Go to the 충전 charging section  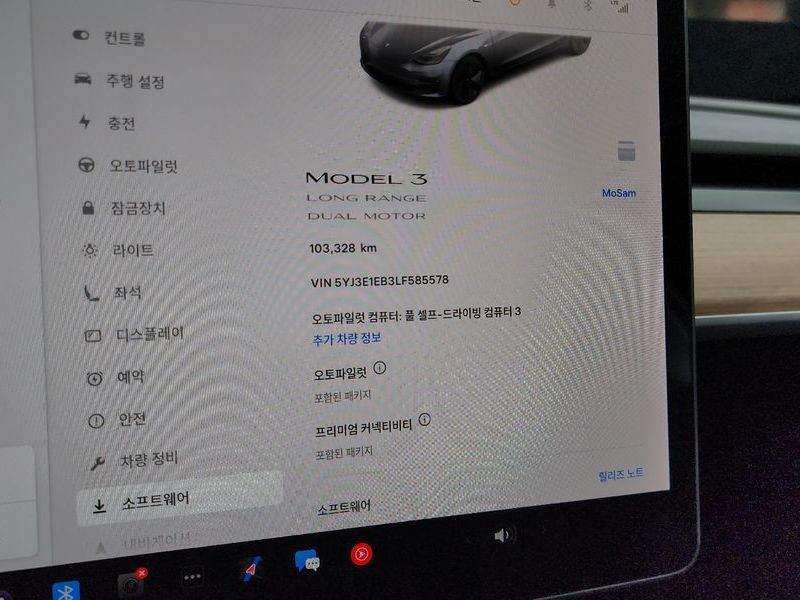(x=120, y=123)
